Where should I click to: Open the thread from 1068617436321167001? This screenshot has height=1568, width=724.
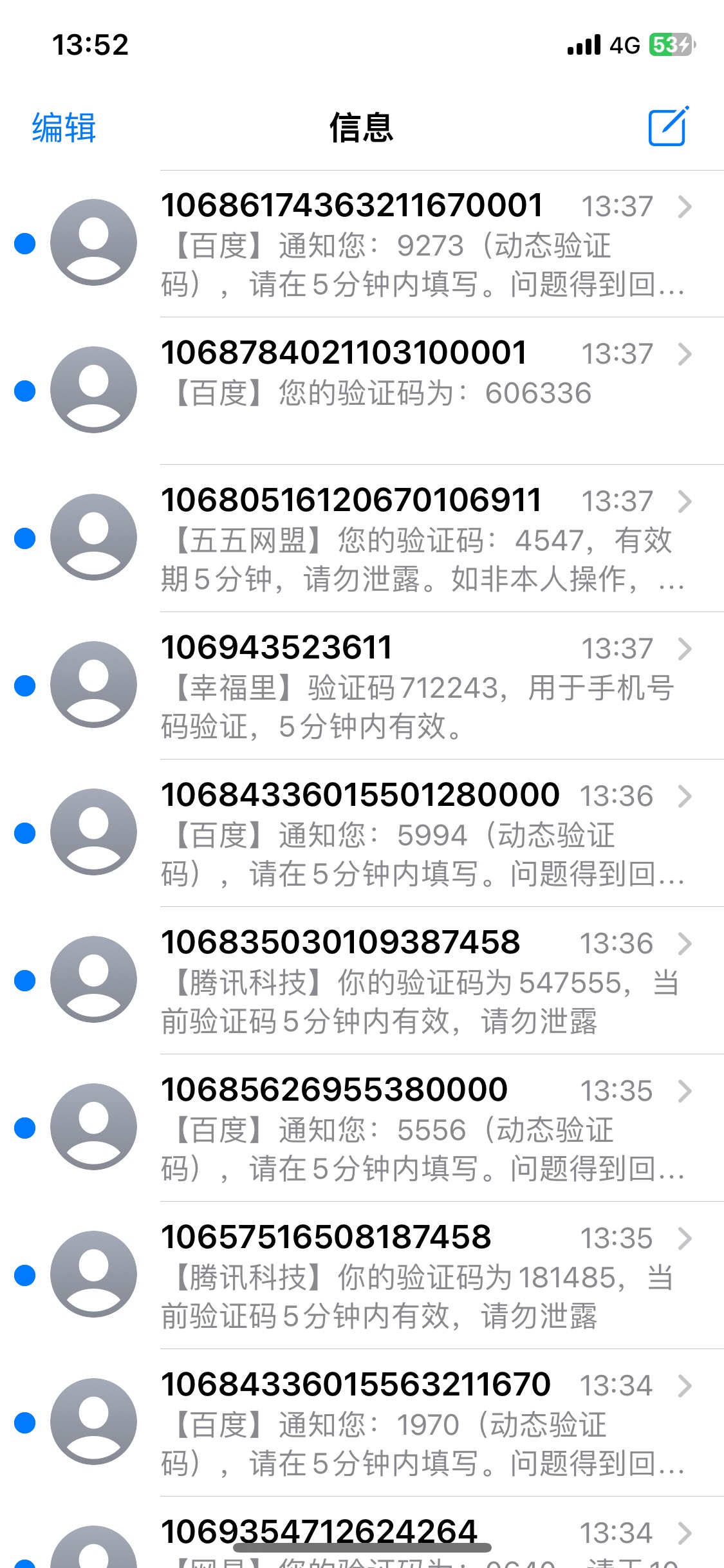tap(362, 244)
